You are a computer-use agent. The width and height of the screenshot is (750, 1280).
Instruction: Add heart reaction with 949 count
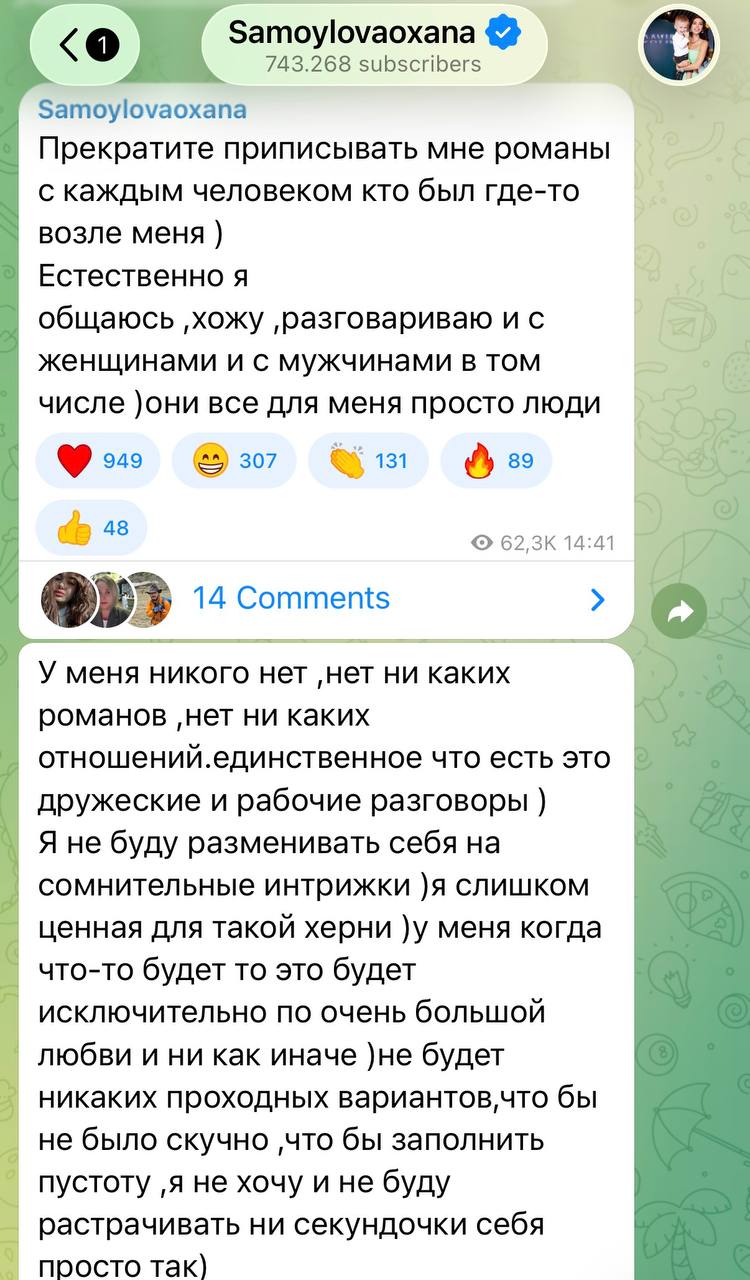click(99, 461)
